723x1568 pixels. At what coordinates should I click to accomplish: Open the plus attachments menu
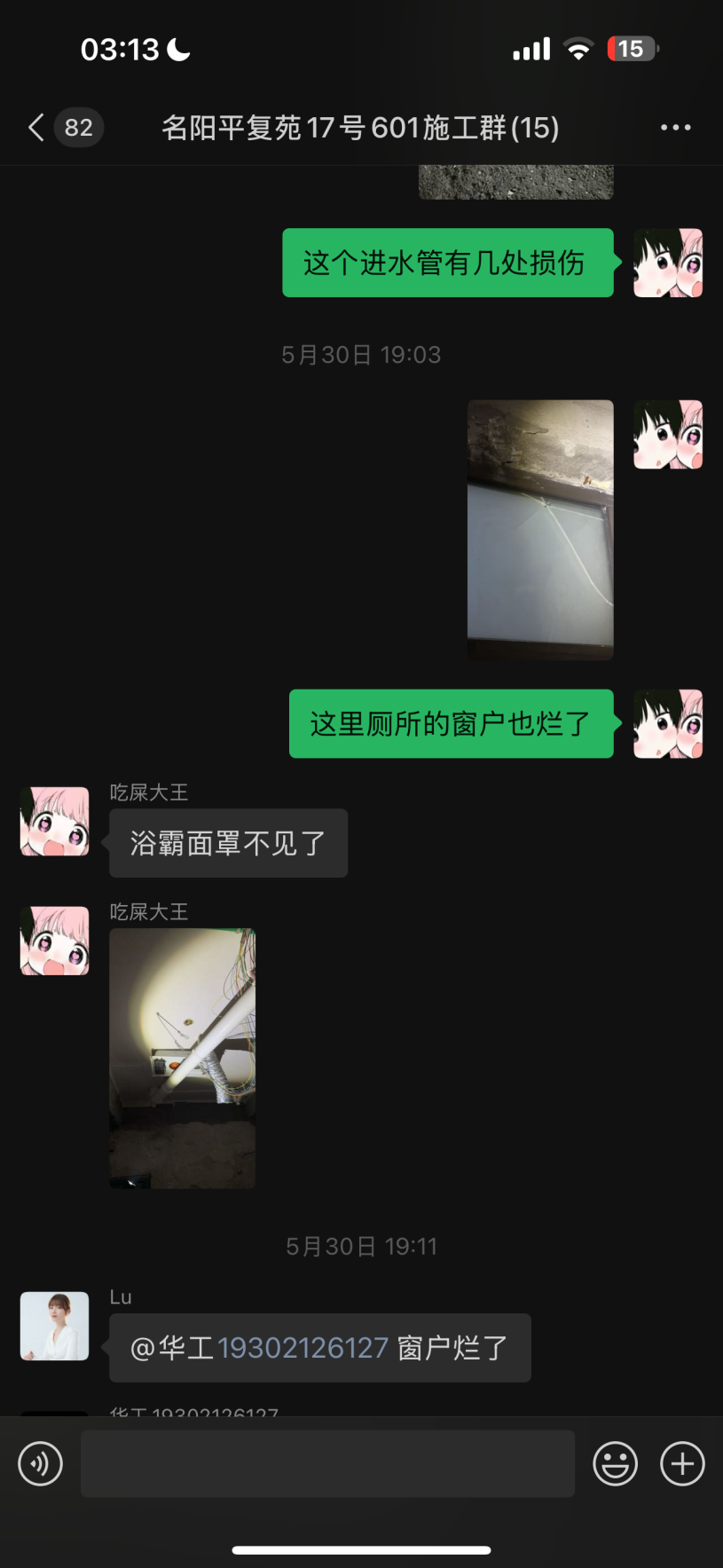click(x=682, y=1463)
